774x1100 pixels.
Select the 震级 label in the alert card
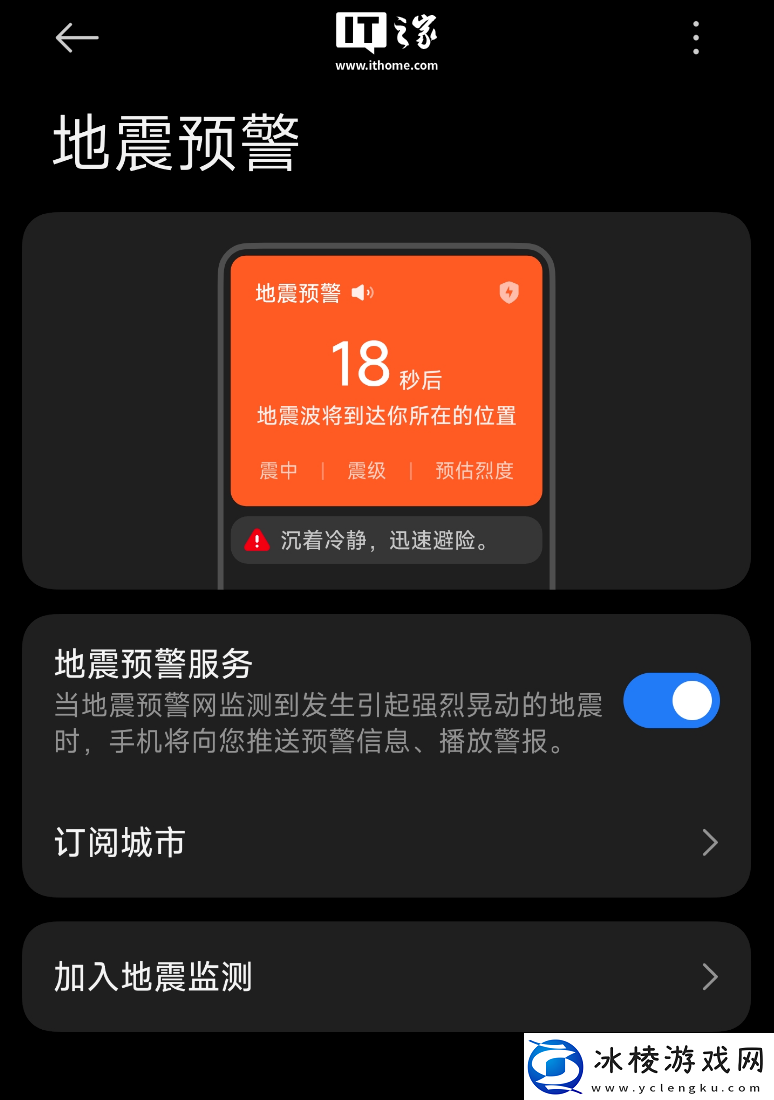pyautogui.click(x=366, y=471)
